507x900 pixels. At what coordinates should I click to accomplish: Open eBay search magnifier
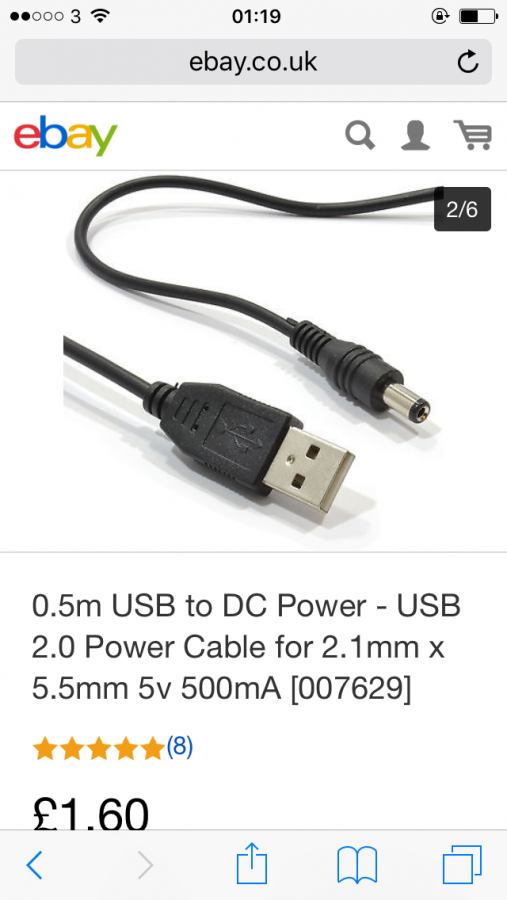point(360,137)
